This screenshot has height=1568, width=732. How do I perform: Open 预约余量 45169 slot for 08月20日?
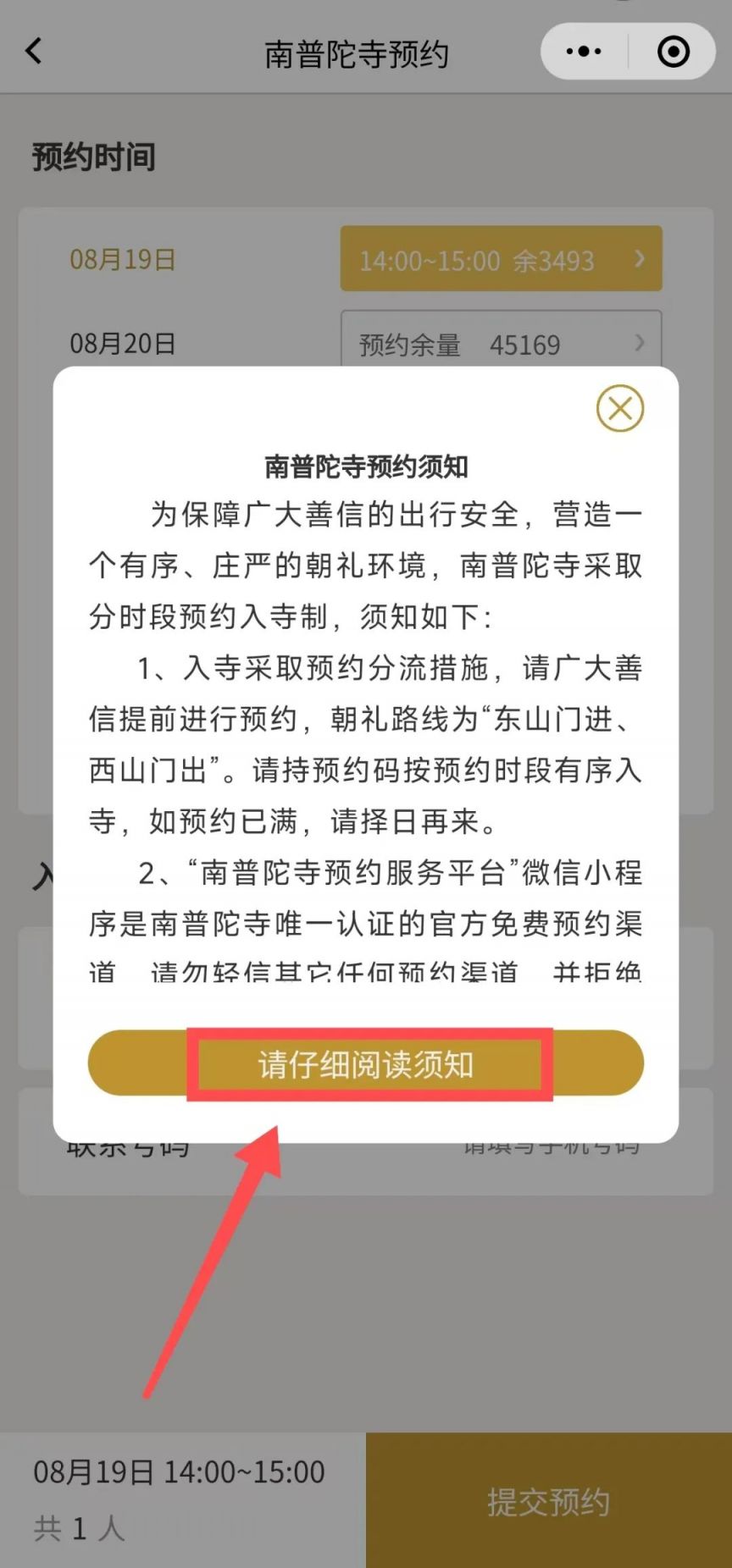[501, 344]
